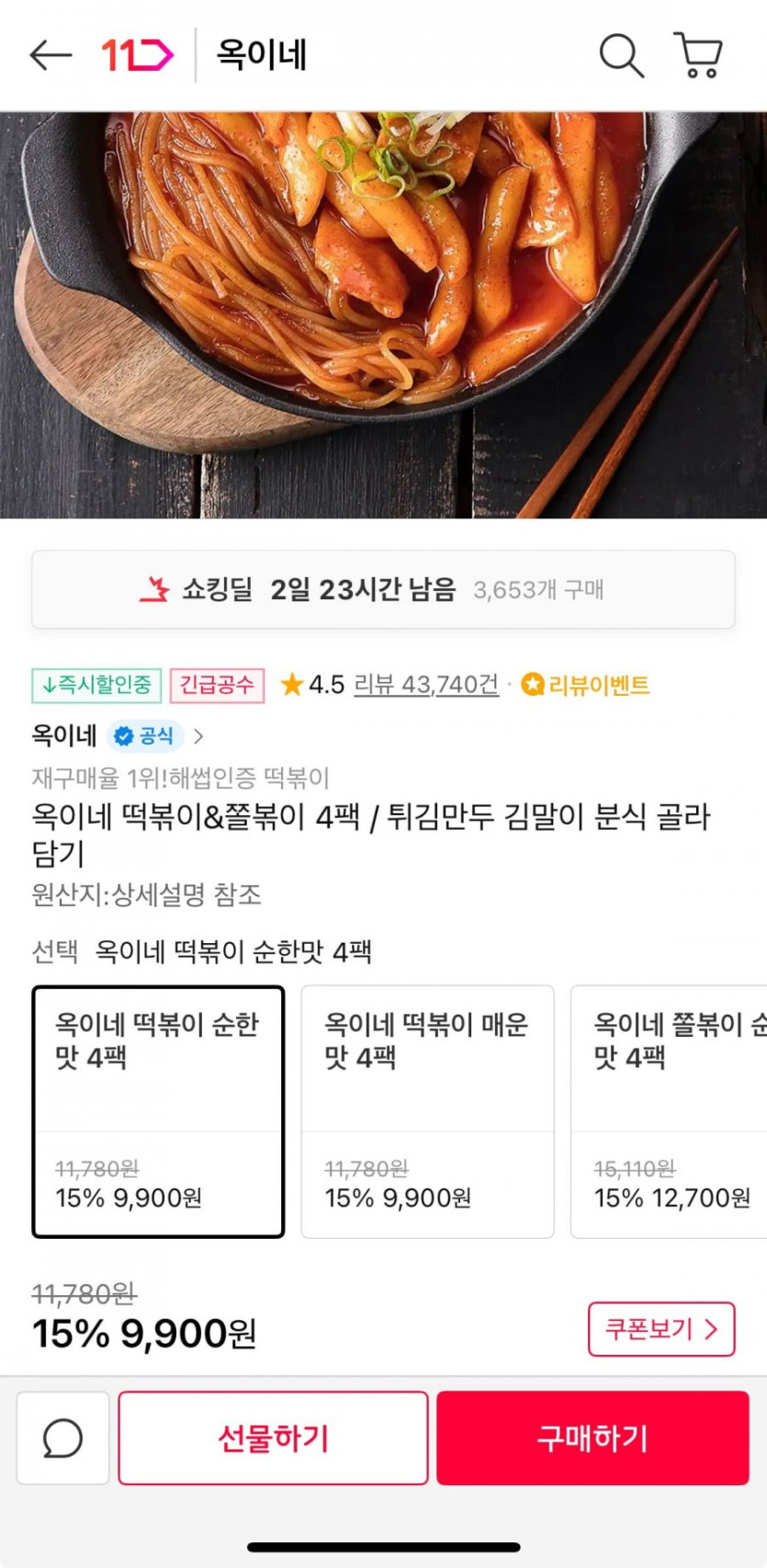
Task: Open the 11st home logo
Action: point(137,55)
